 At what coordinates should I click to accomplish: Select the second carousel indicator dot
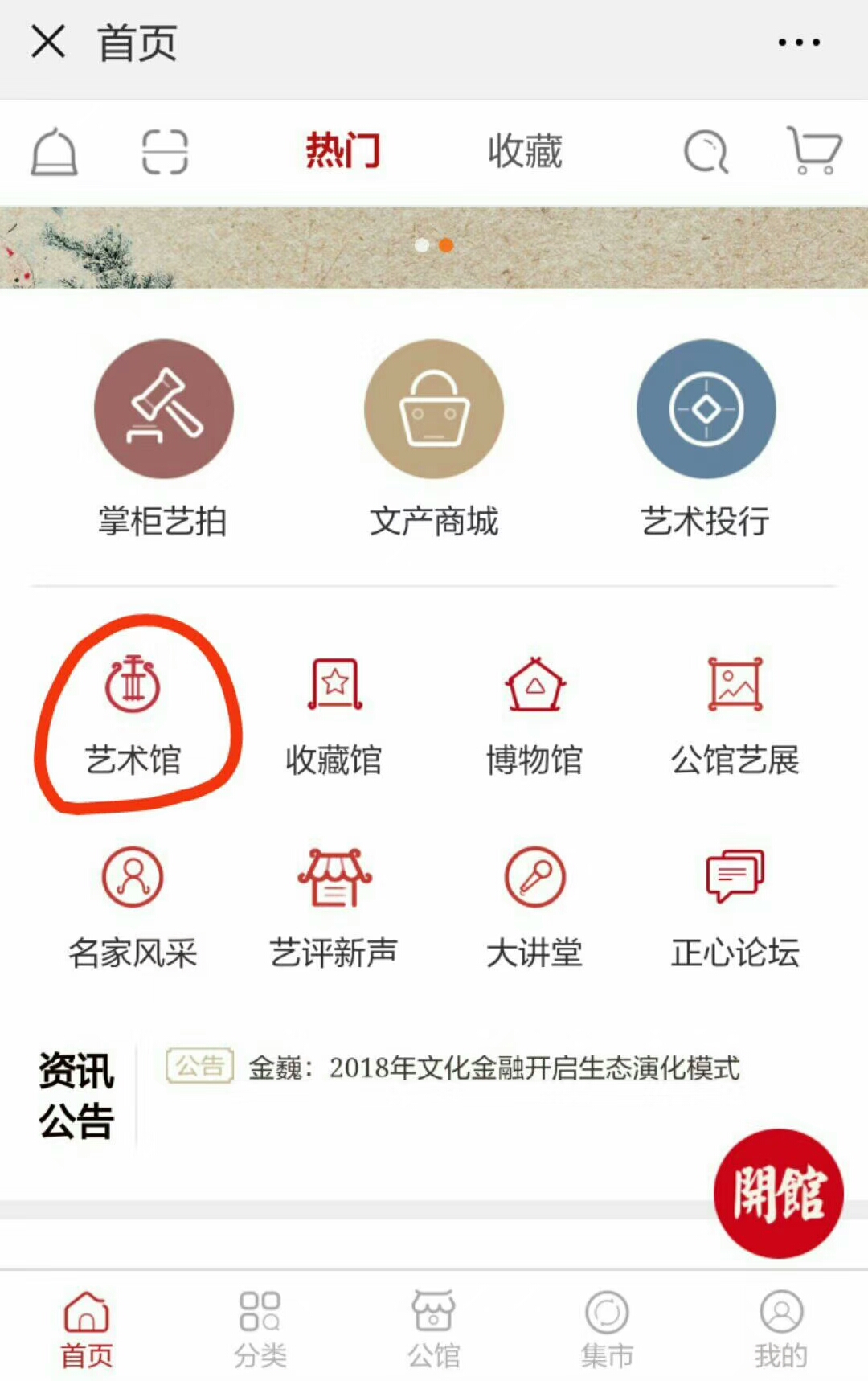[x=445, y=246]
